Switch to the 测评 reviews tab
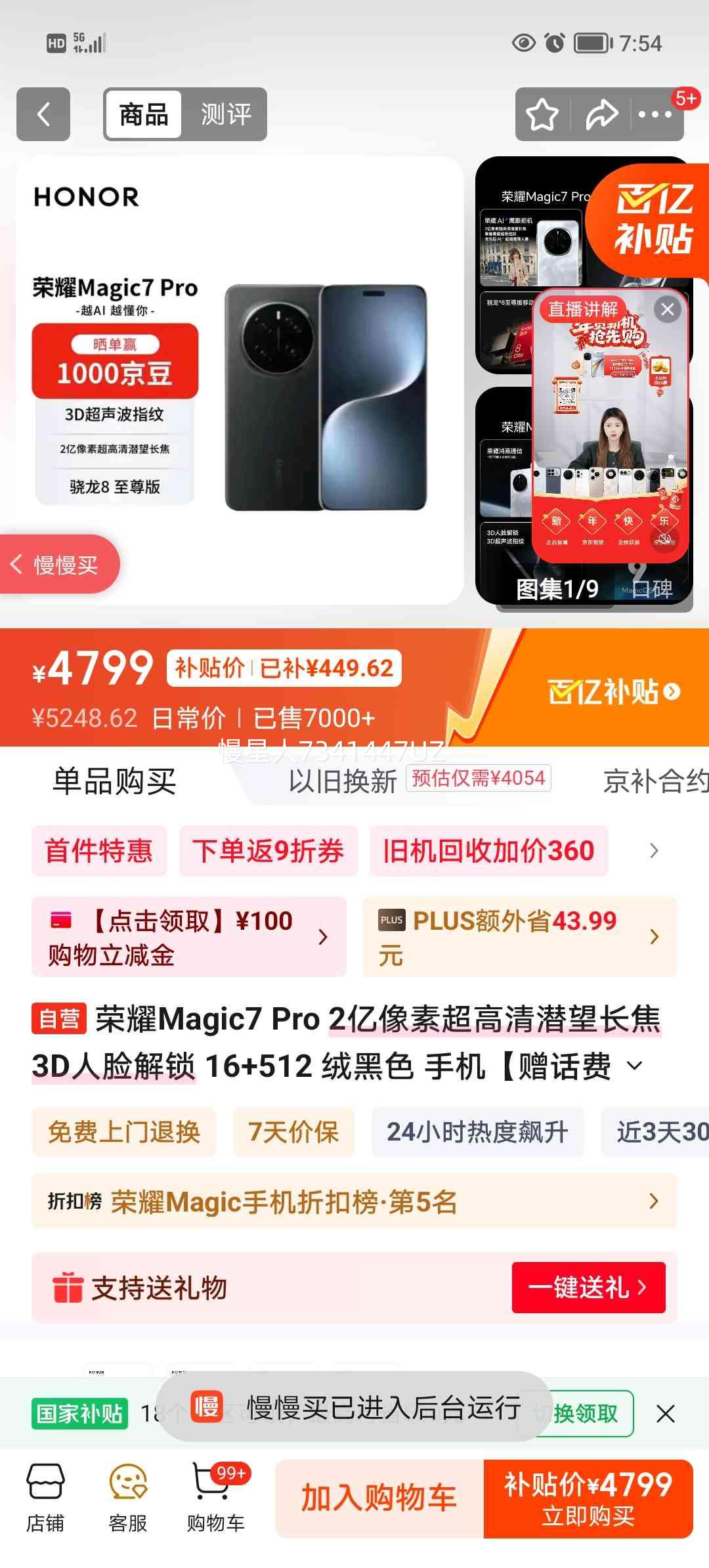The image size is (709, 1568). [x=226, y=114]
